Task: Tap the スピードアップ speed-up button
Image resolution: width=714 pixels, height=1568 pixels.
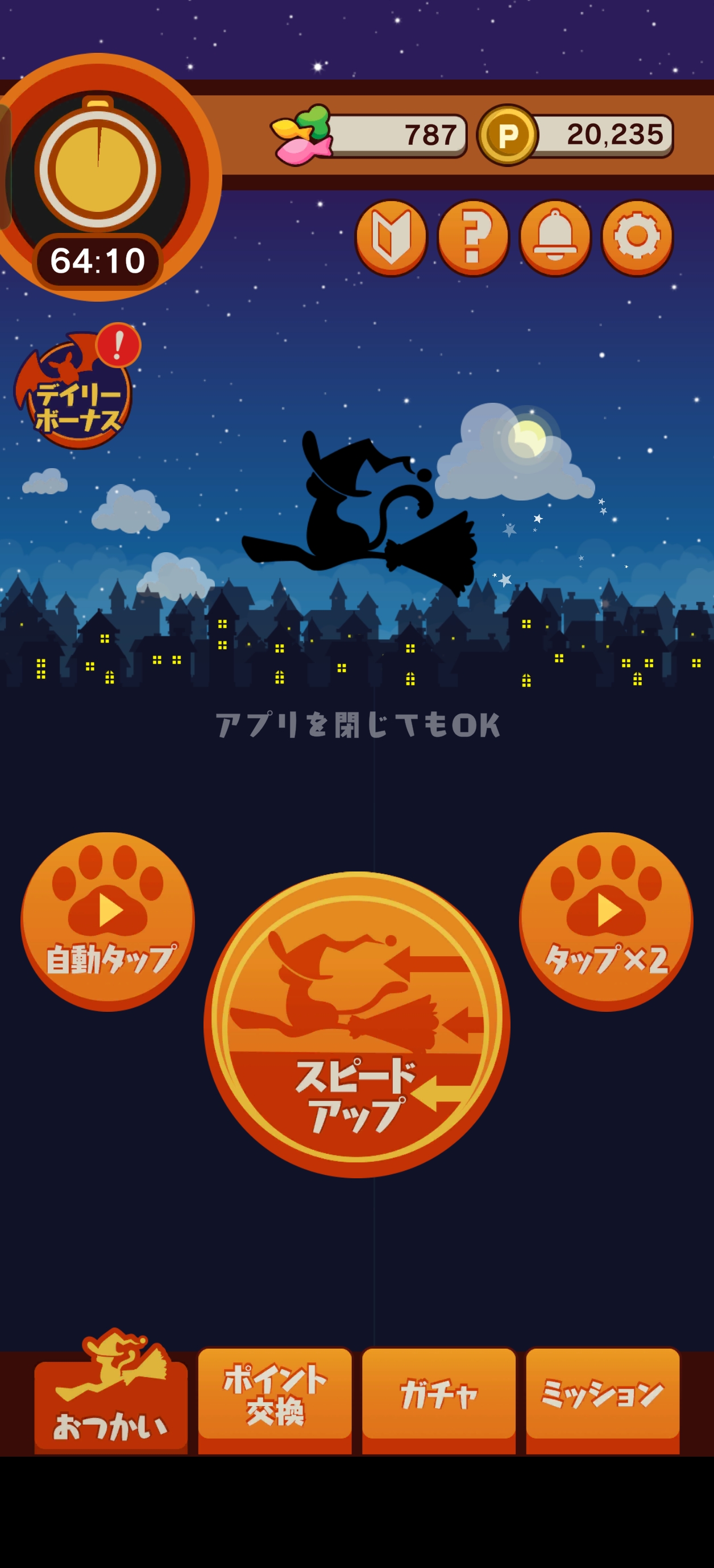Action: click(x=356, y=1025)
